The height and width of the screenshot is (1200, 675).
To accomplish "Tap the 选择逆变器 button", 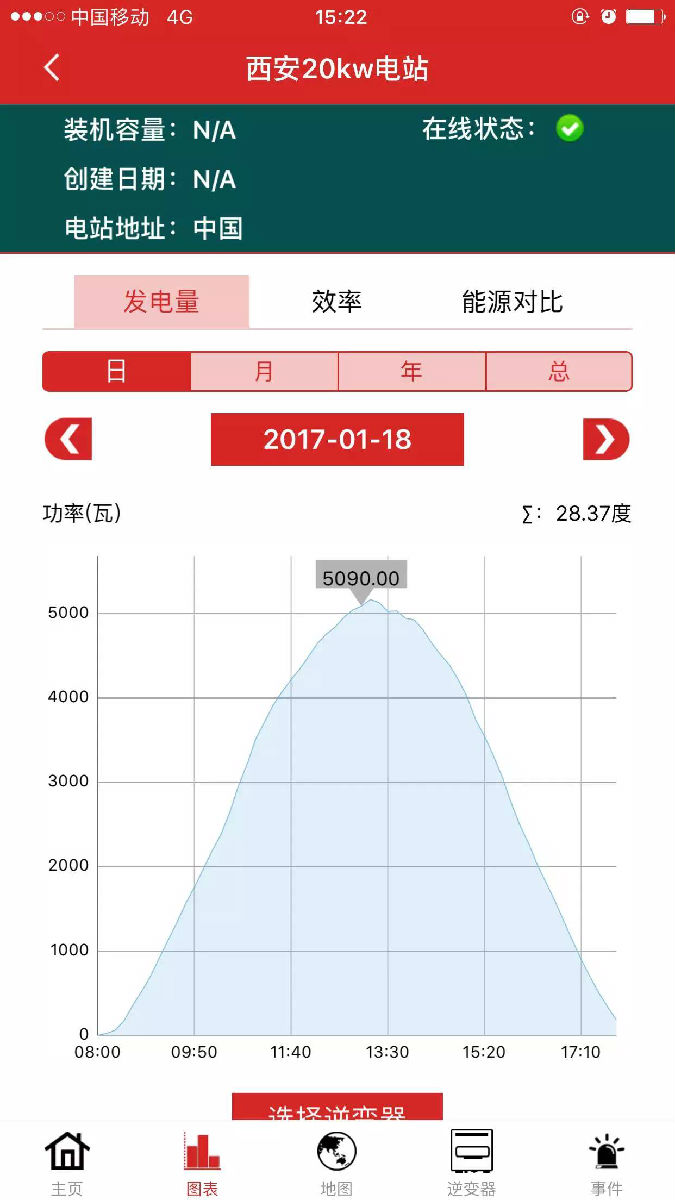I will point(337,1108).
